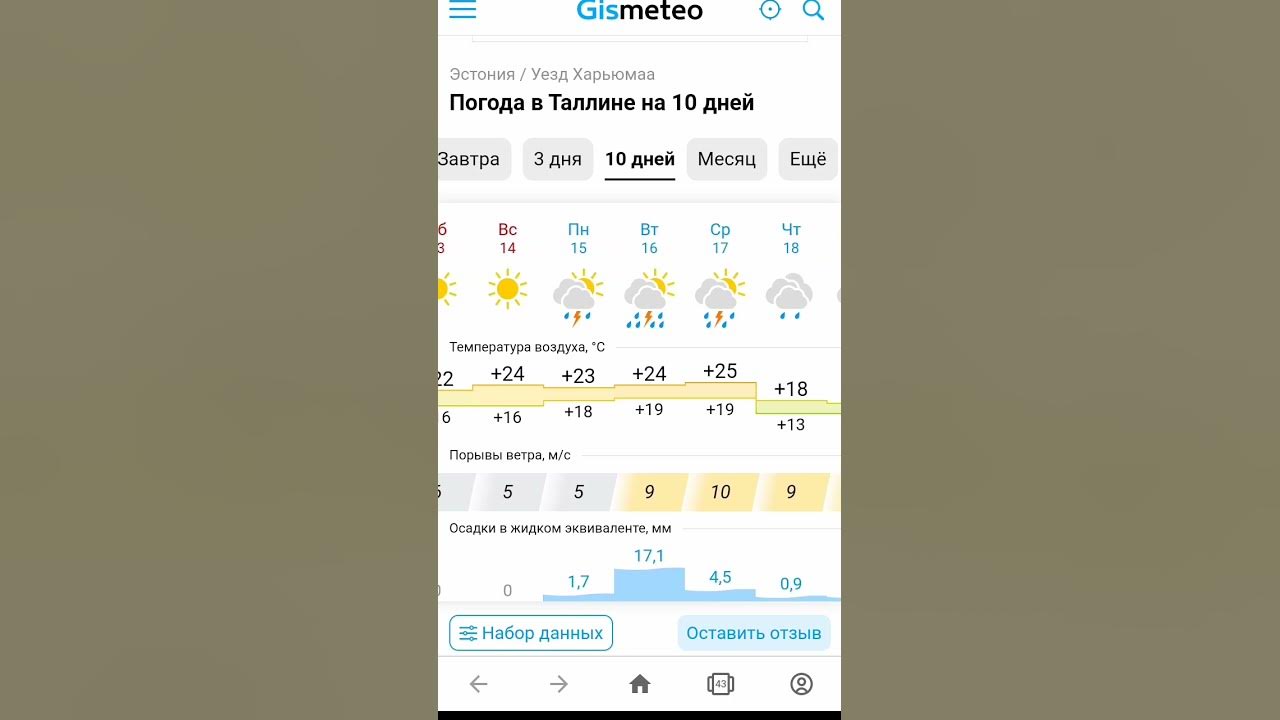Go back with the browser back arrow
The height and width of the screenshot is (720, 1280).
point(479,684)
